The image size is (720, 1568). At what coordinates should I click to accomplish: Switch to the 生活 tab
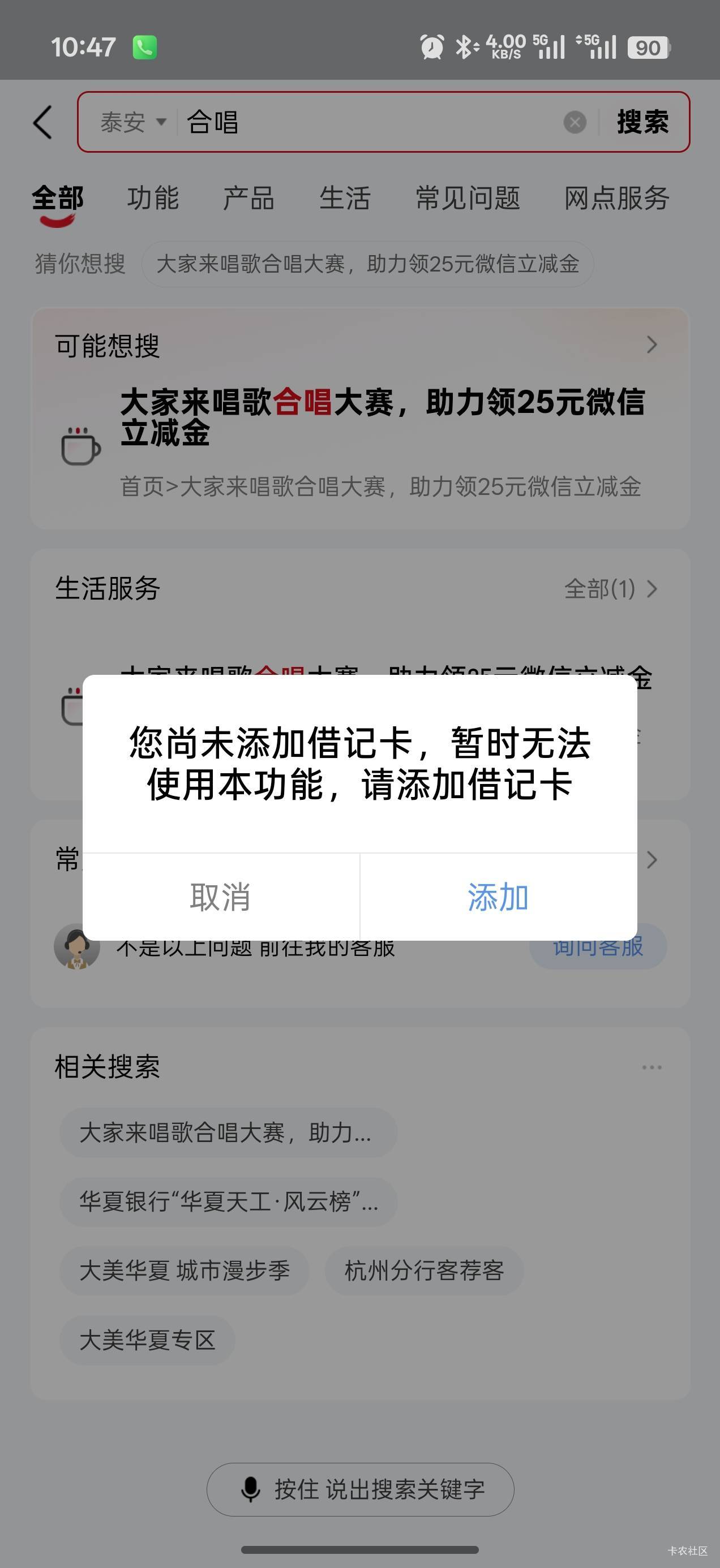345,199
